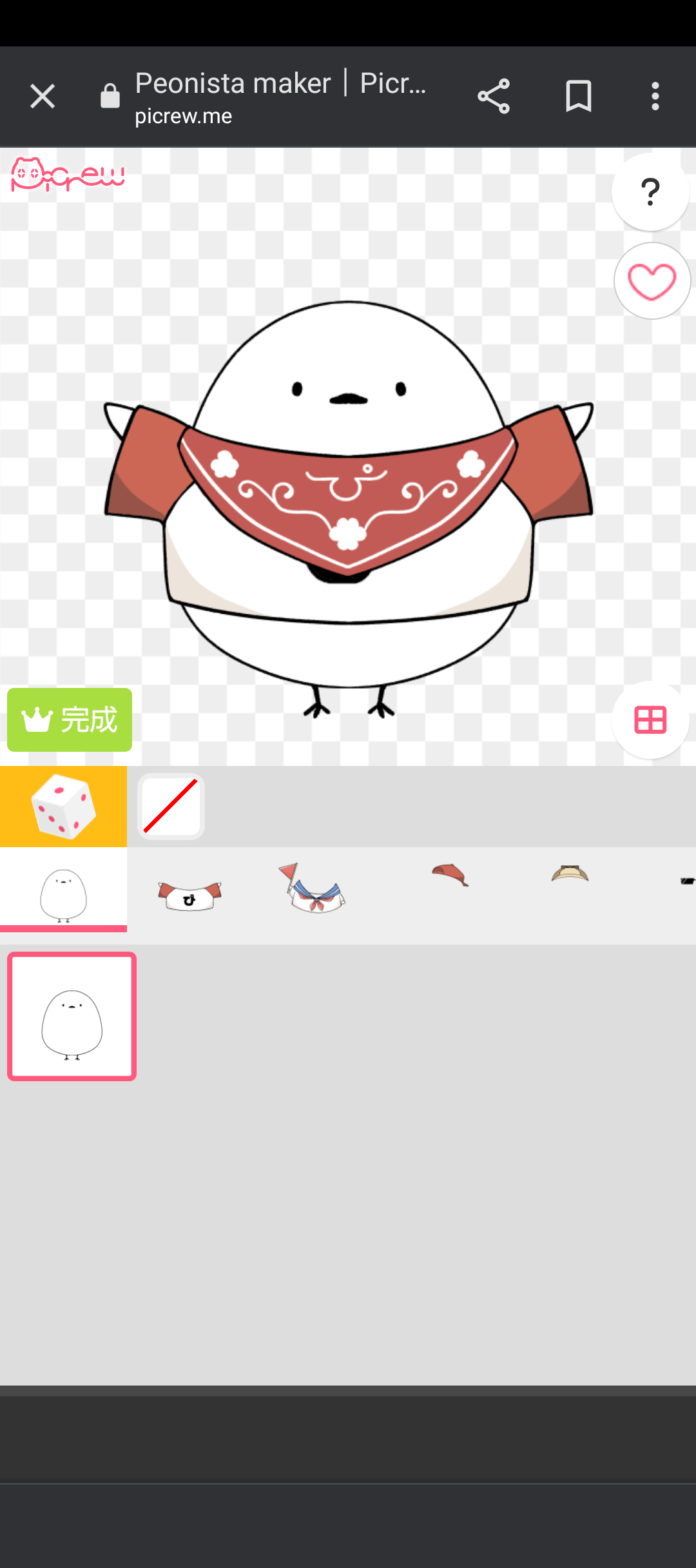Screen dimensions: 696x1568
Task: Open the browser overflow menu
Action: tap(655, 97)
